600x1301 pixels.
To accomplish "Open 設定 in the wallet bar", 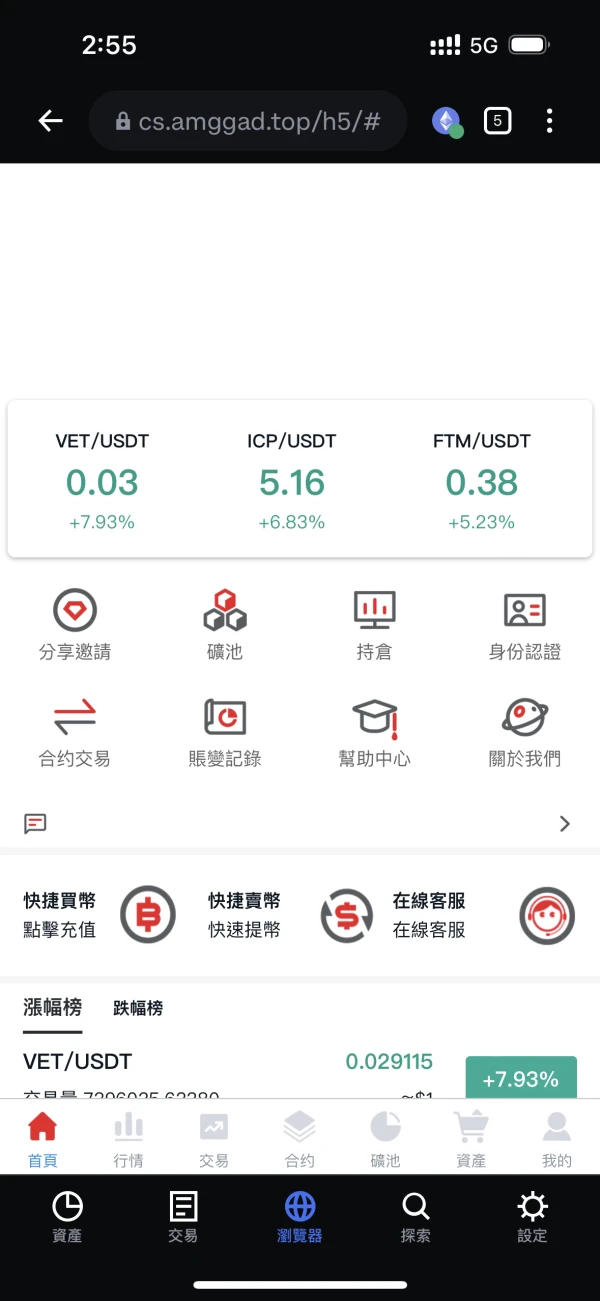I will coord(532,1217).
